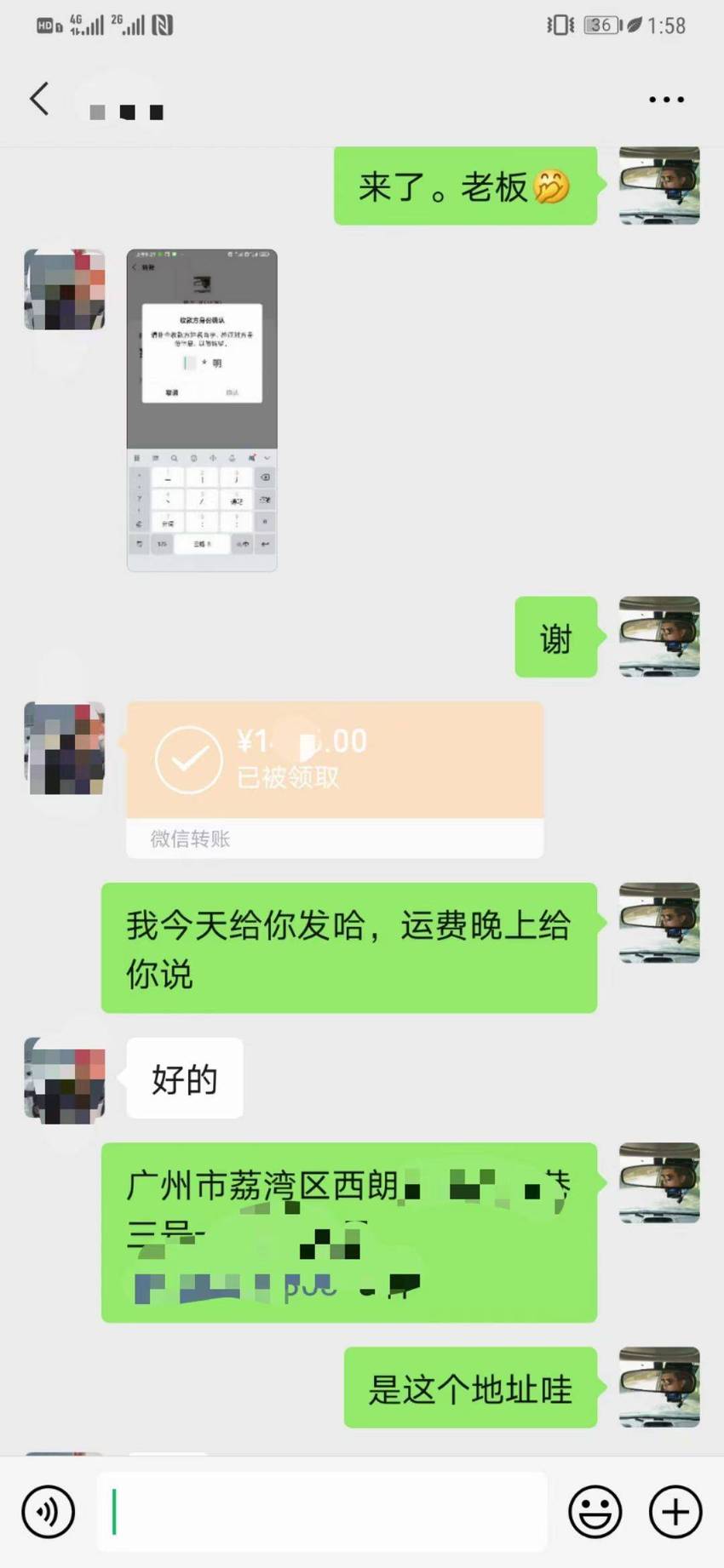
Task: Focus the message text field
Action: [x=321, y=1512]
